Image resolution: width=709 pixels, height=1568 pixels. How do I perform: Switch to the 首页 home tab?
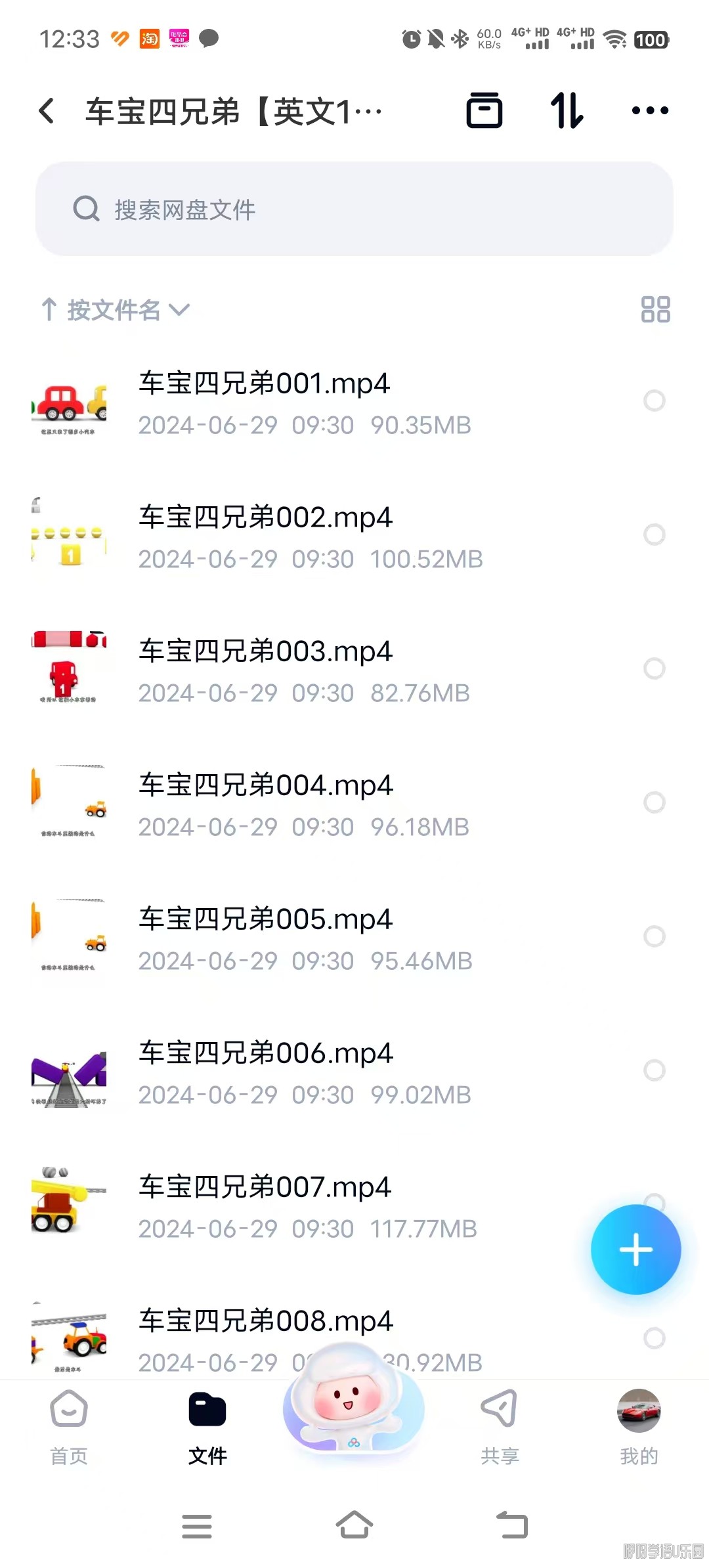coord(68,1425)
